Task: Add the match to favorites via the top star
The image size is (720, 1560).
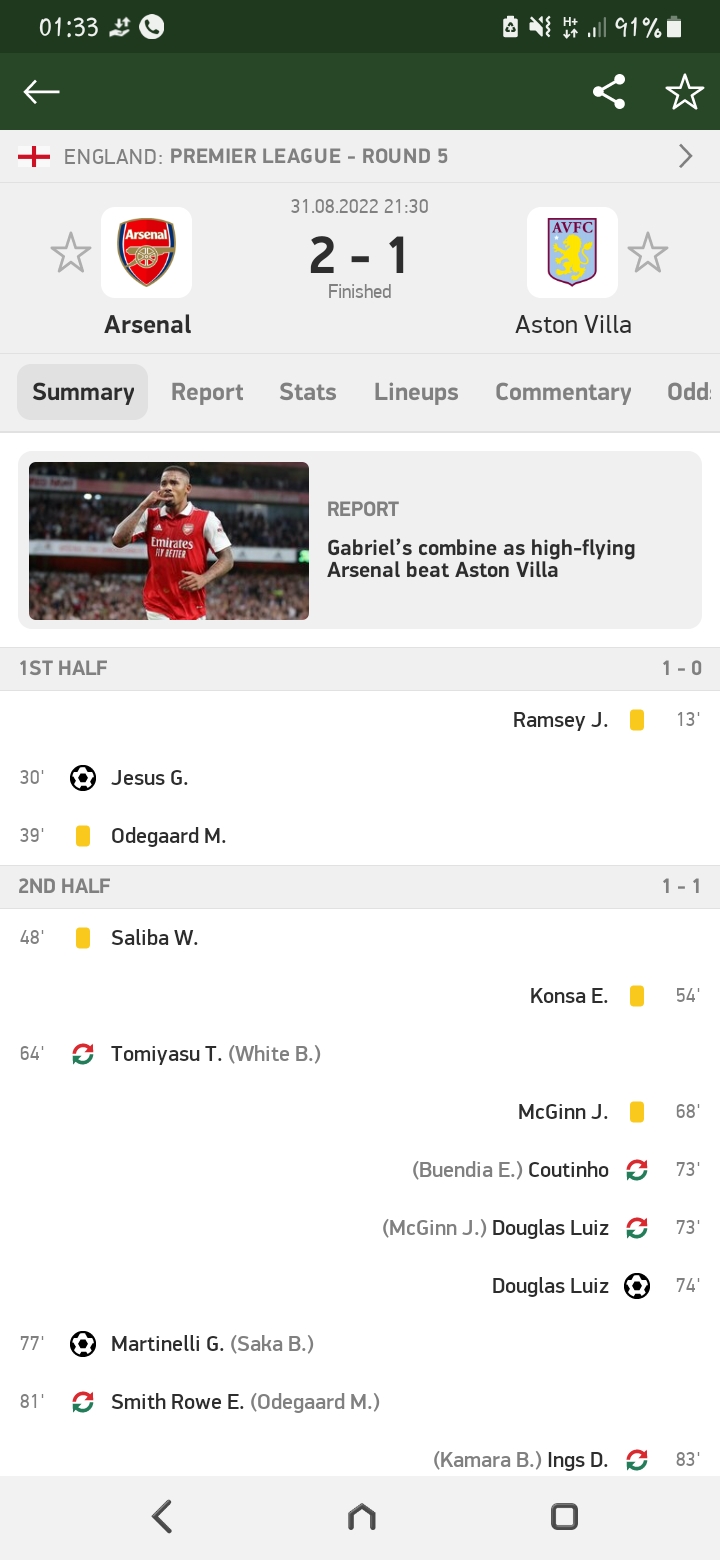Action: [685, 92]
